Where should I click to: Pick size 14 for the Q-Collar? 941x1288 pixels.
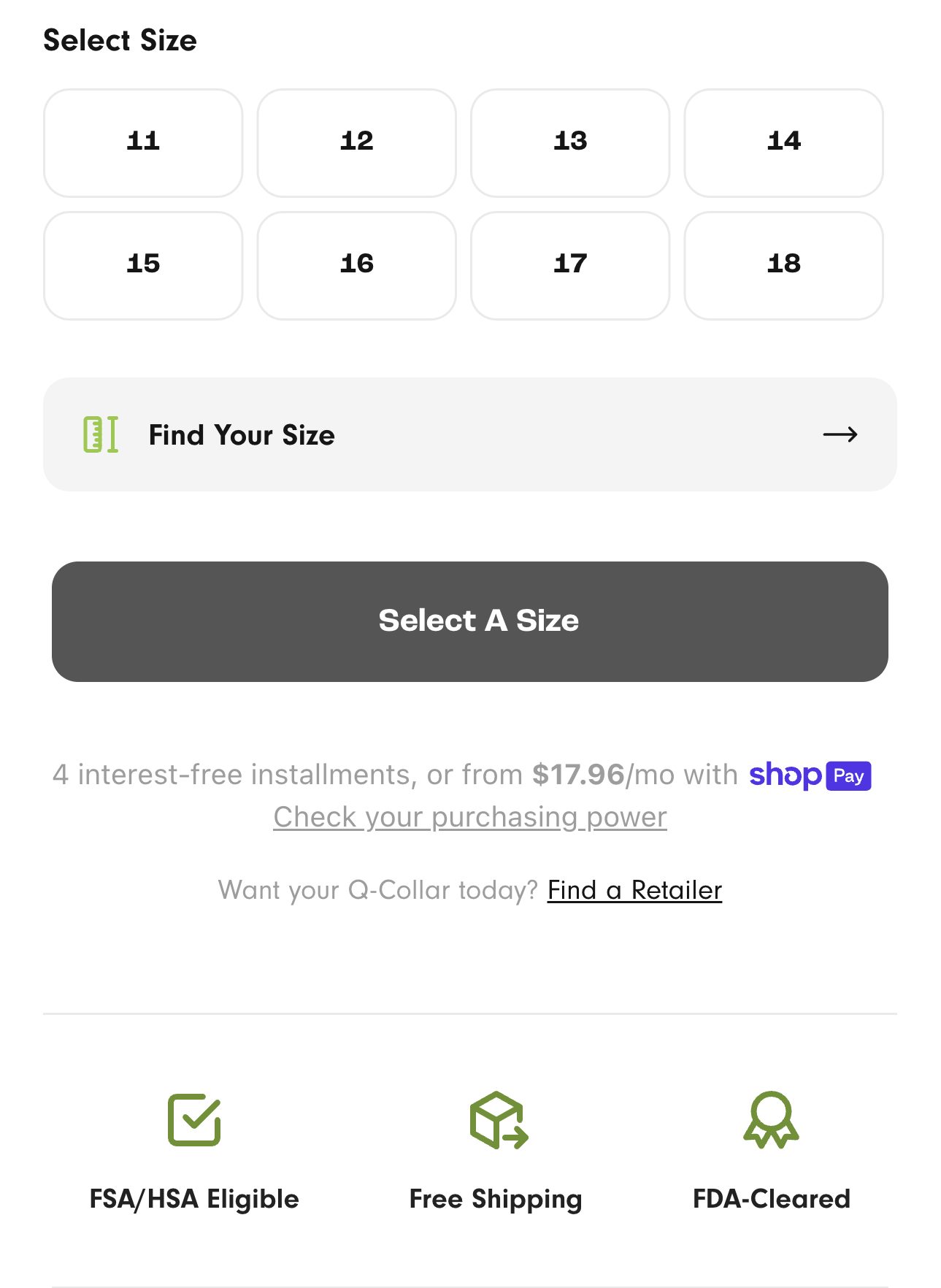(783, 142)
